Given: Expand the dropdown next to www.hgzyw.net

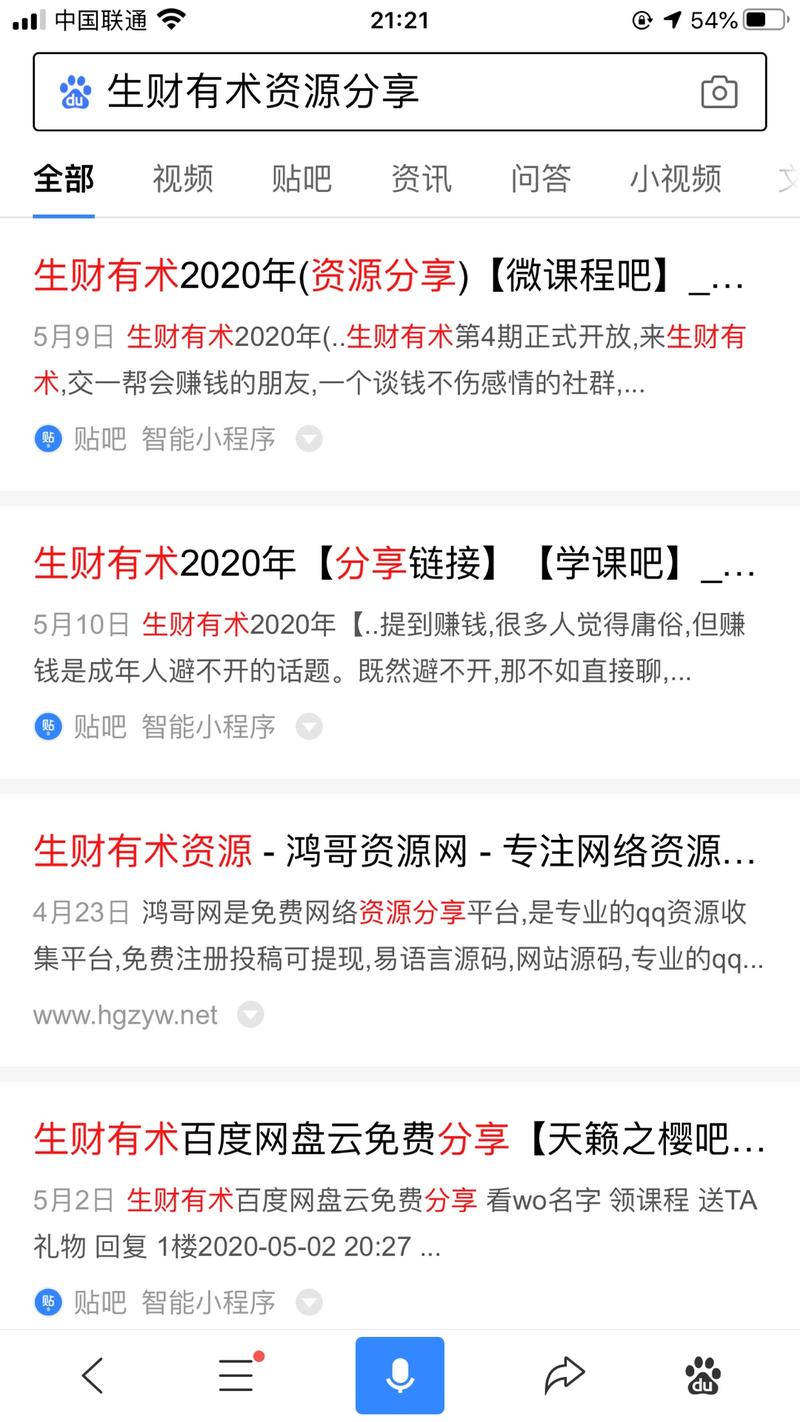Looking at the screenshot, I should point(249,1014).
